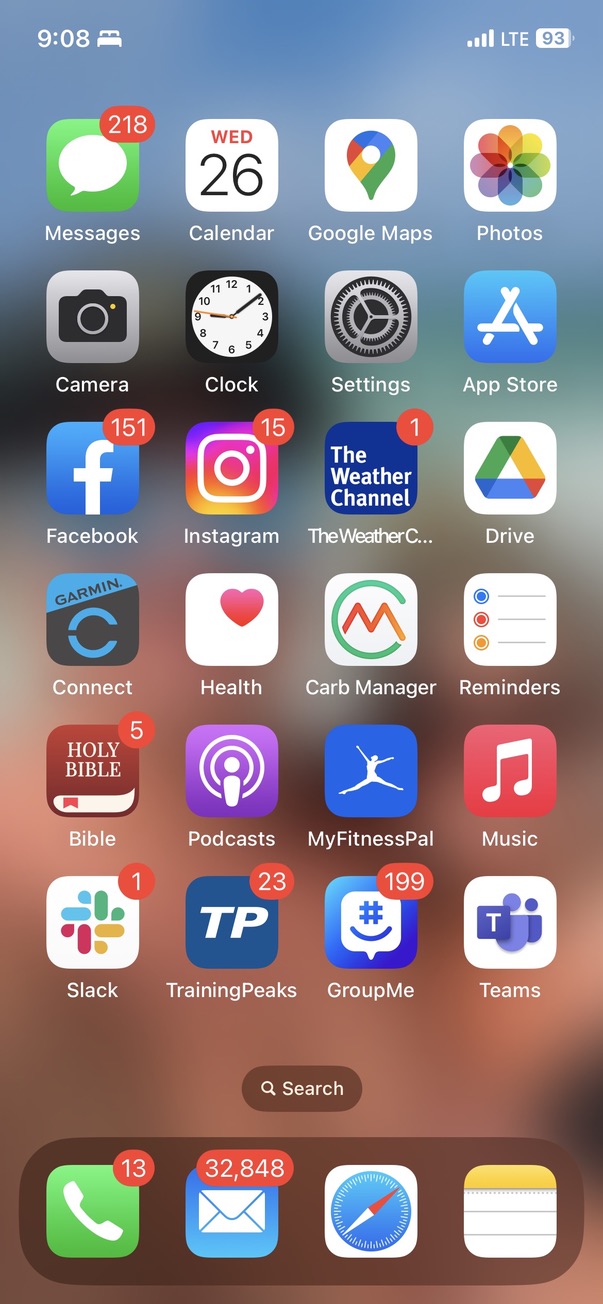Open Garmin Connect

tap(92, 620)
